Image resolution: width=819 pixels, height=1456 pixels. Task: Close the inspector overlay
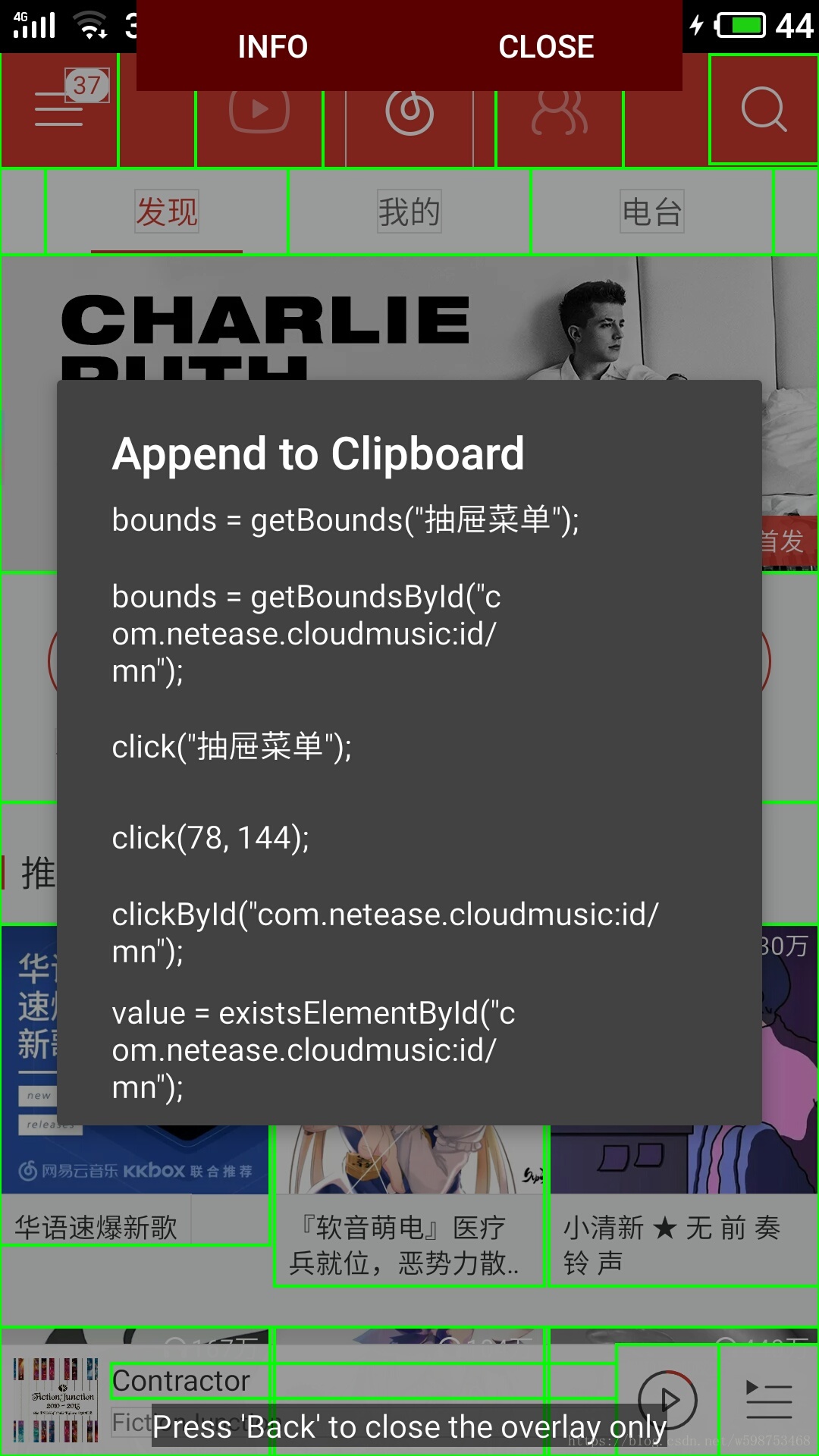tap(546, 47)
